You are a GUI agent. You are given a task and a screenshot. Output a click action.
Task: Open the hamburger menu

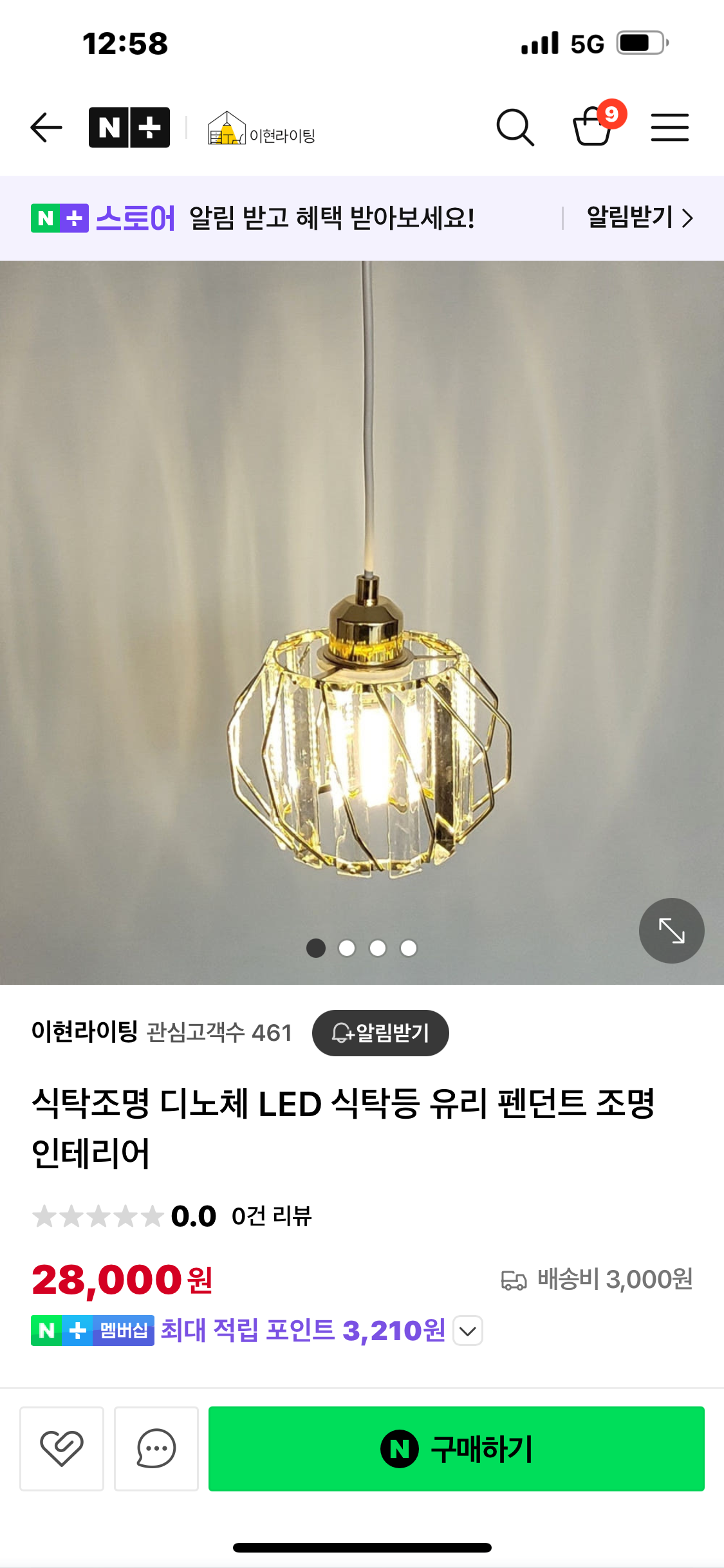click(669, 127)
